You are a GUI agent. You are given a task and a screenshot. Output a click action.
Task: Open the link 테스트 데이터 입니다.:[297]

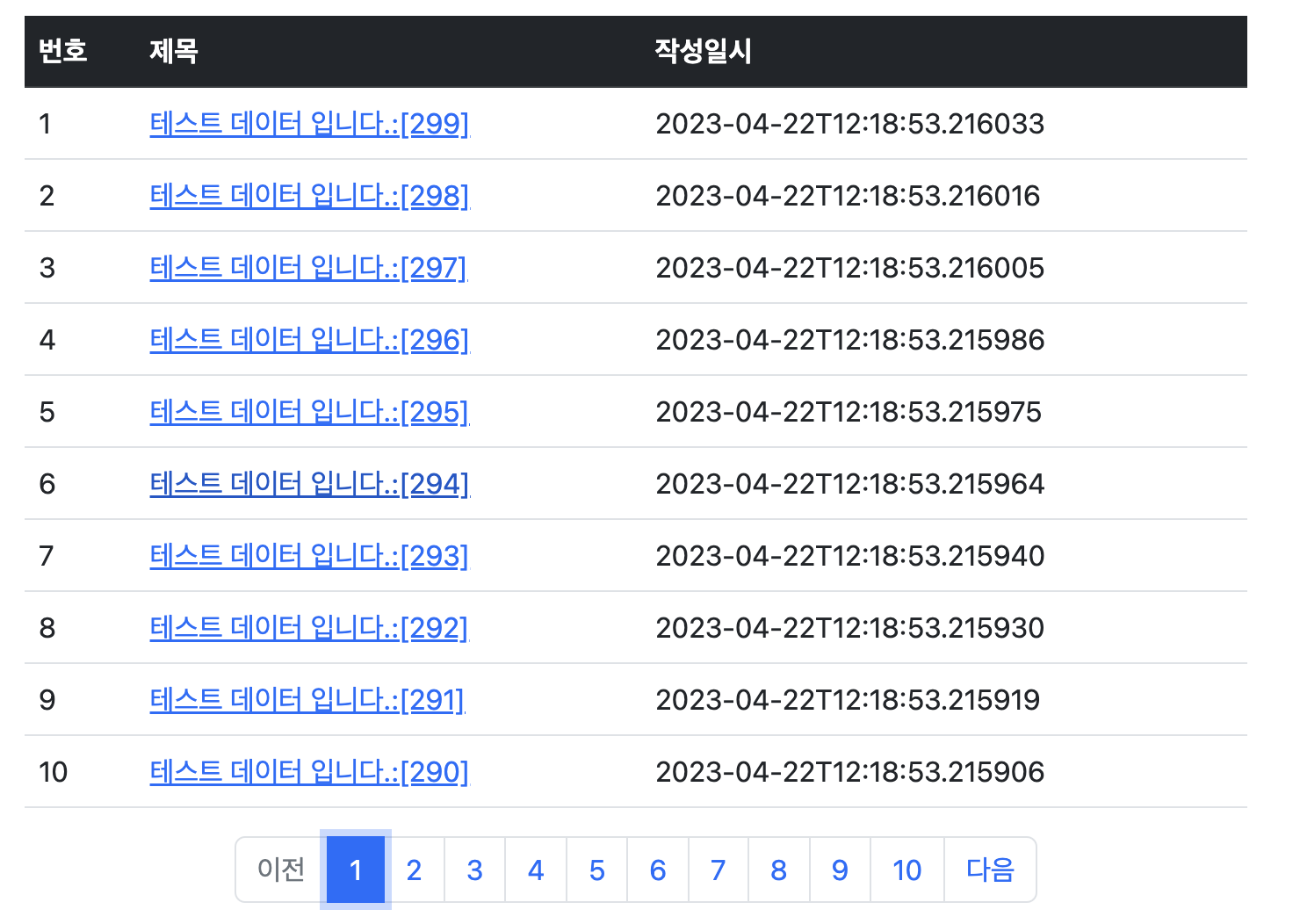click(x=308, y=268)
